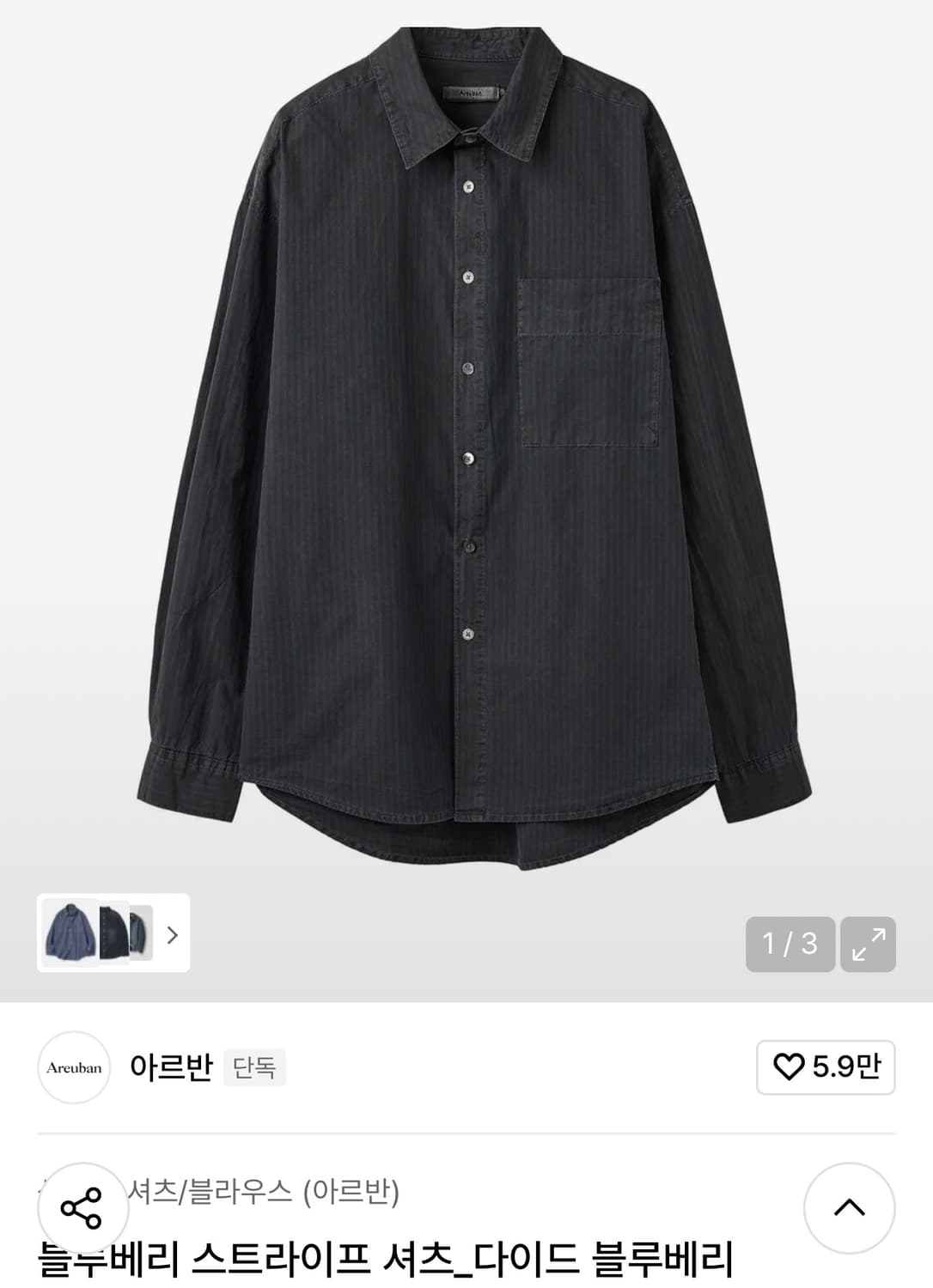Select the blue shirt thumbnail
Viewport: 933px width, 1288px height.
tap(70, 933)
